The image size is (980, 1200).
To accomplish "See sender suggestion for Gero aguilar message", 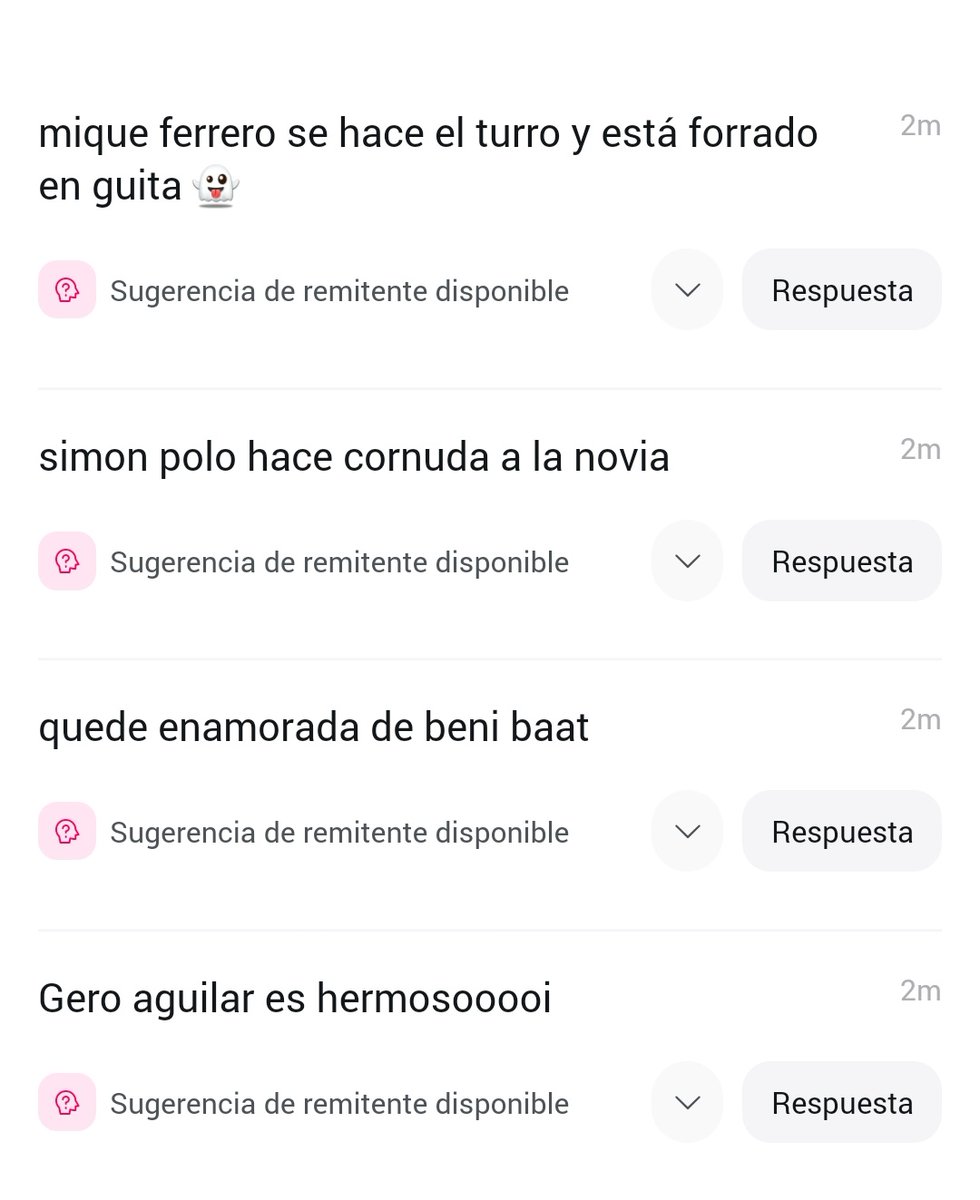I will tap(304, 1102).
